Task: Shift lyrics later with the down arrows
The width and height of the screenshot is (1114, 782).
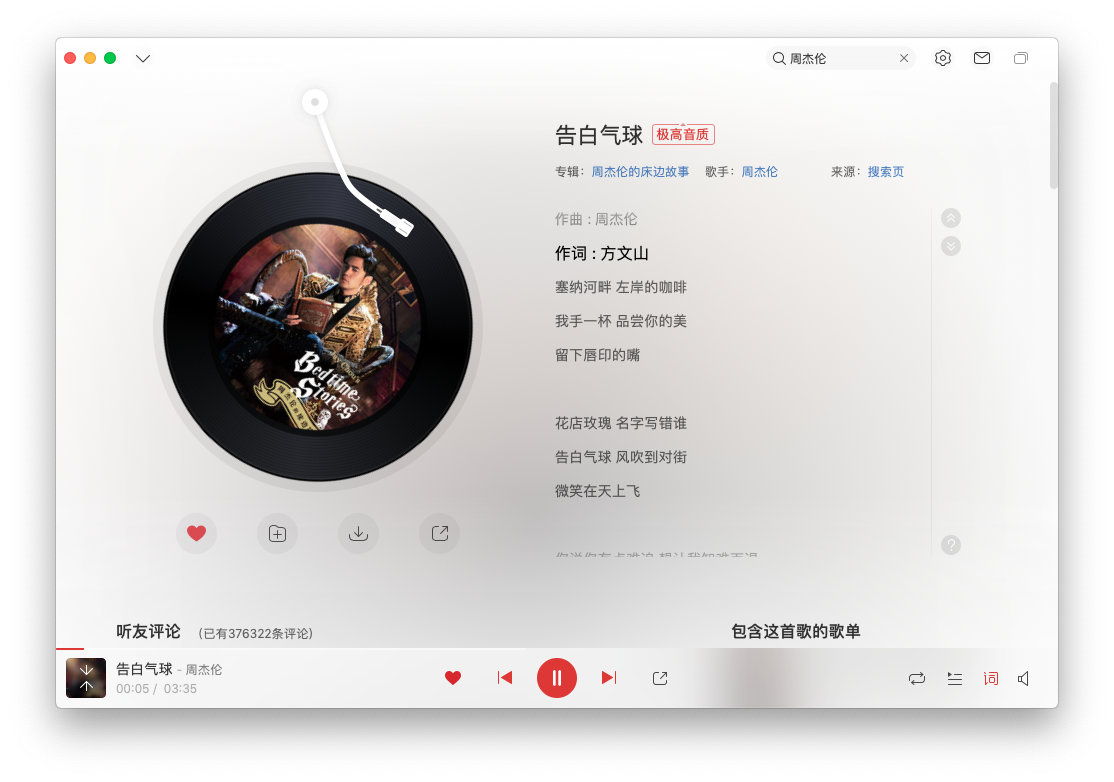Action: [951, 246]
